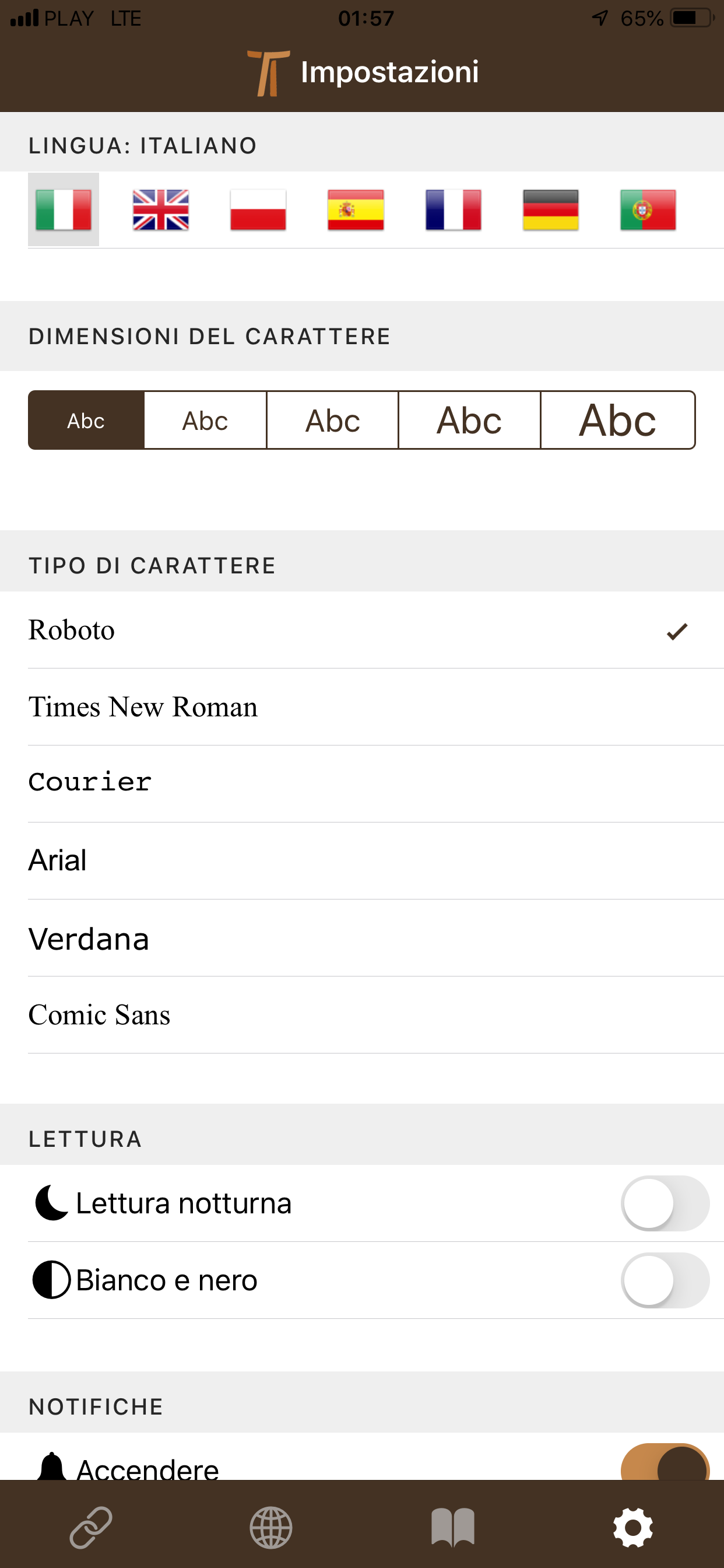Choose Spanish via the Spain flag
The height and width of the screenshot is (1568, 724).
tap(356, 210)
